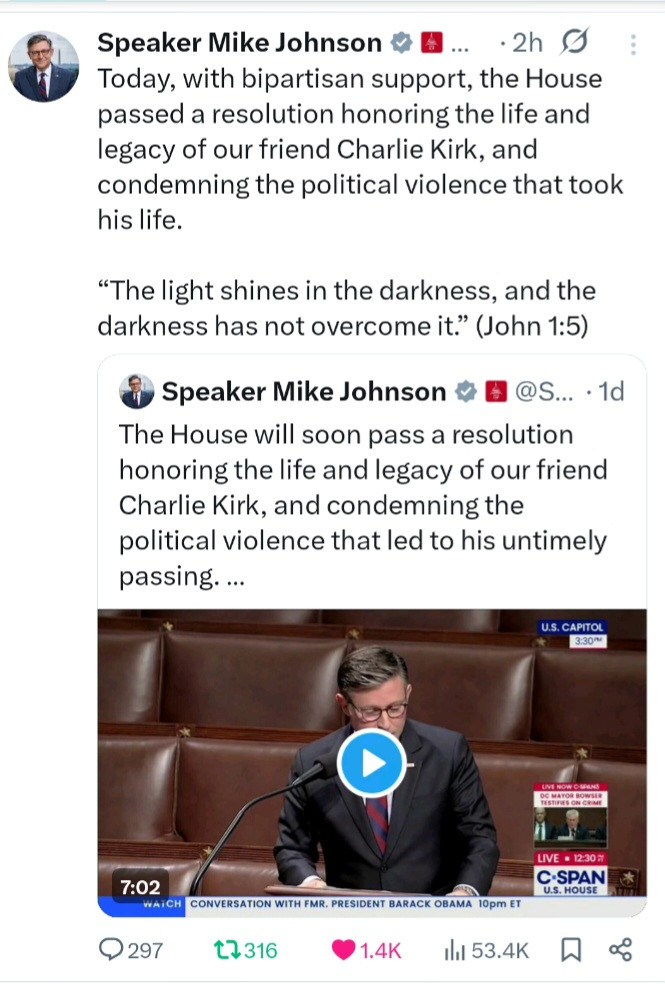
Task: Tap the Grok icon beside the timestamp
Action: click(x=575, y=43)
